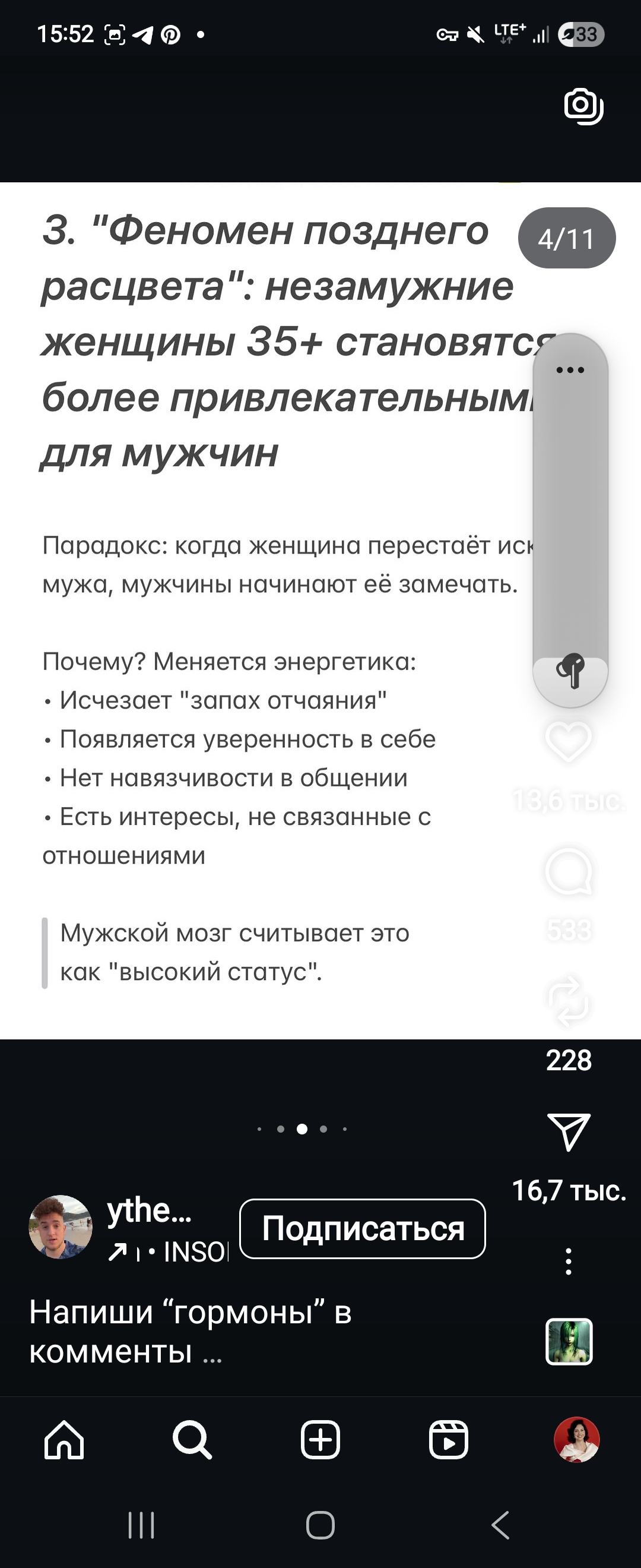Tap the earbud icon on floating panel
The width and height of the screenshot is (641, 1568).
[570, 672]
